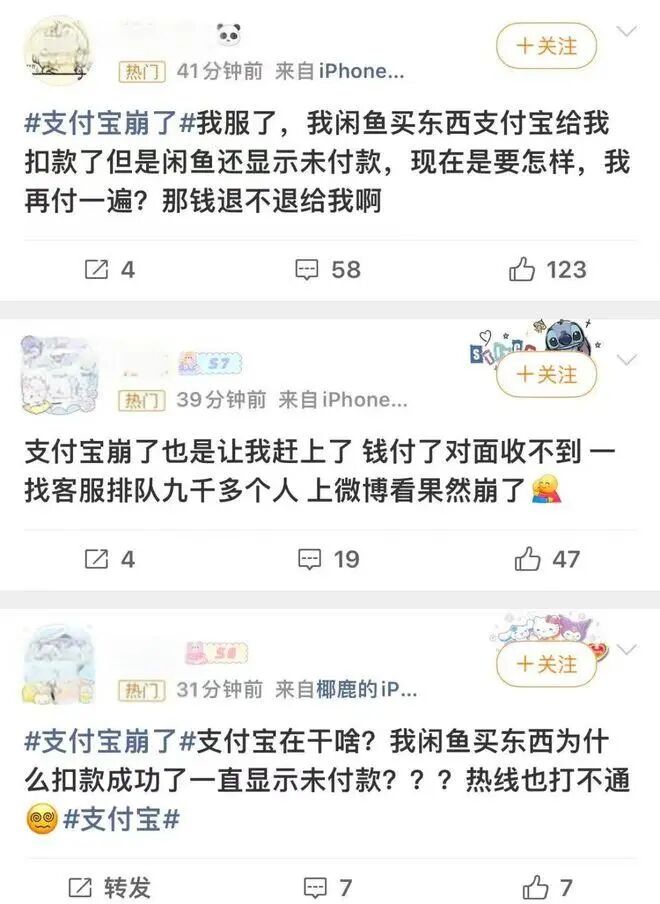Open the avatar of the 31分钟前 poster

point(57,664)
